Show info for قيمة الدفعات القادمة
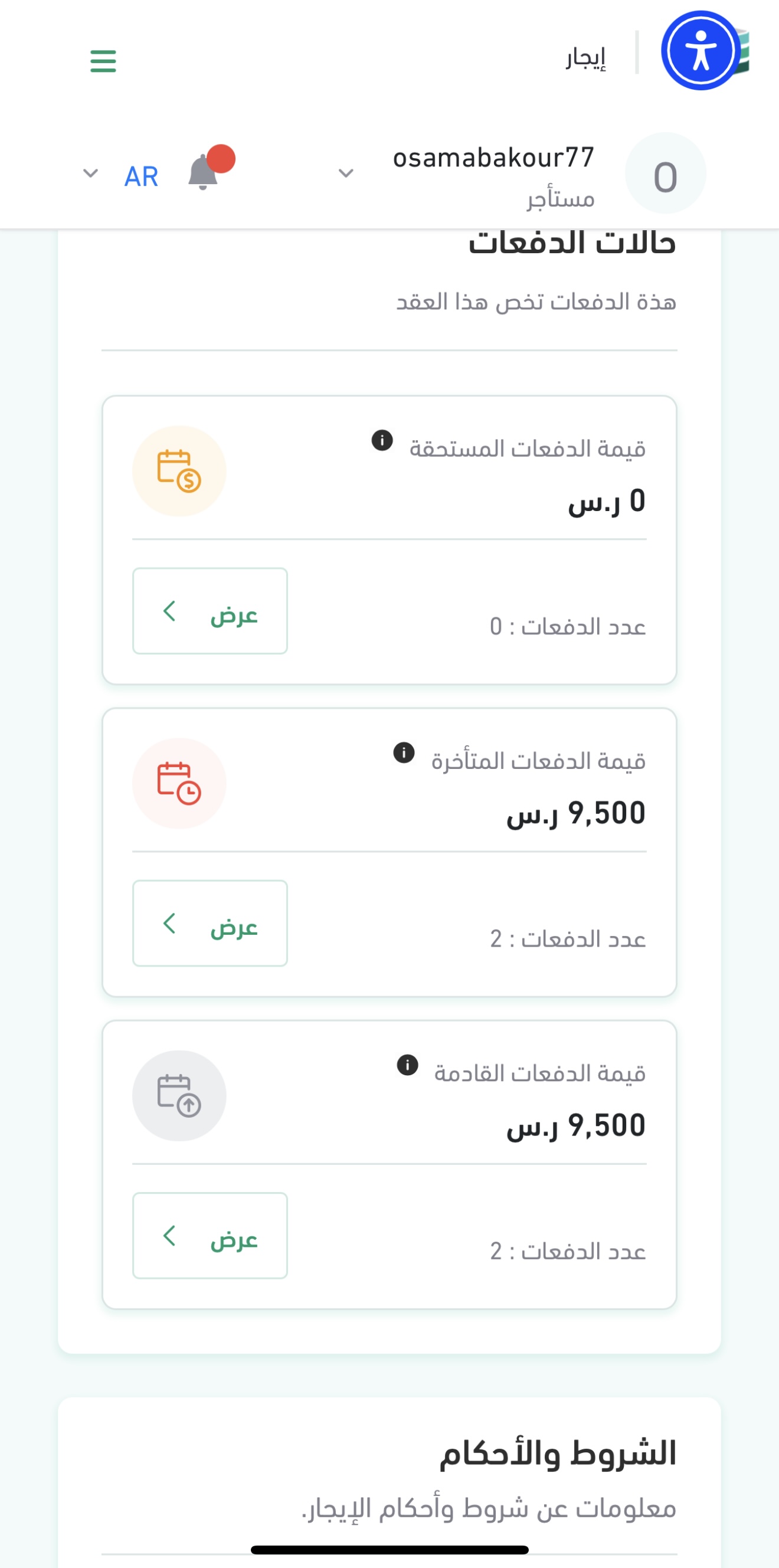 click(x=407, y=1065)
